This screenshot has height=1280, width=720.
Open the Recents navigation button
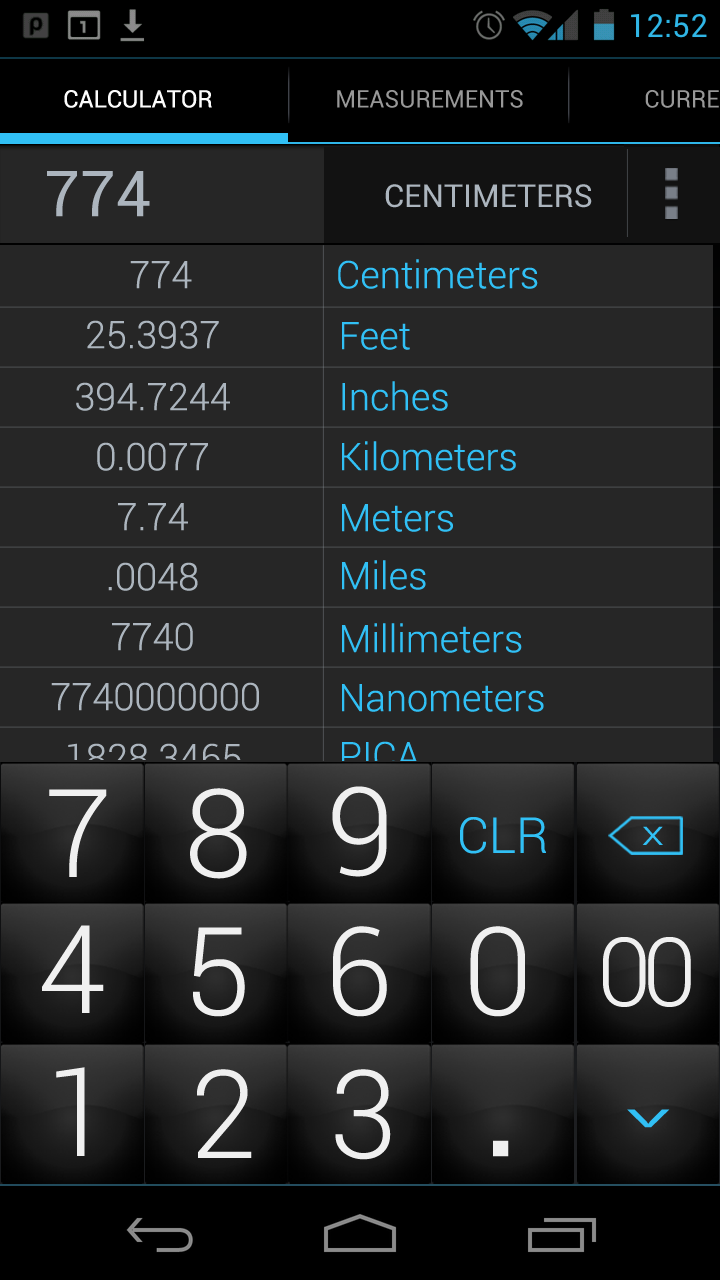[560, 1235]
